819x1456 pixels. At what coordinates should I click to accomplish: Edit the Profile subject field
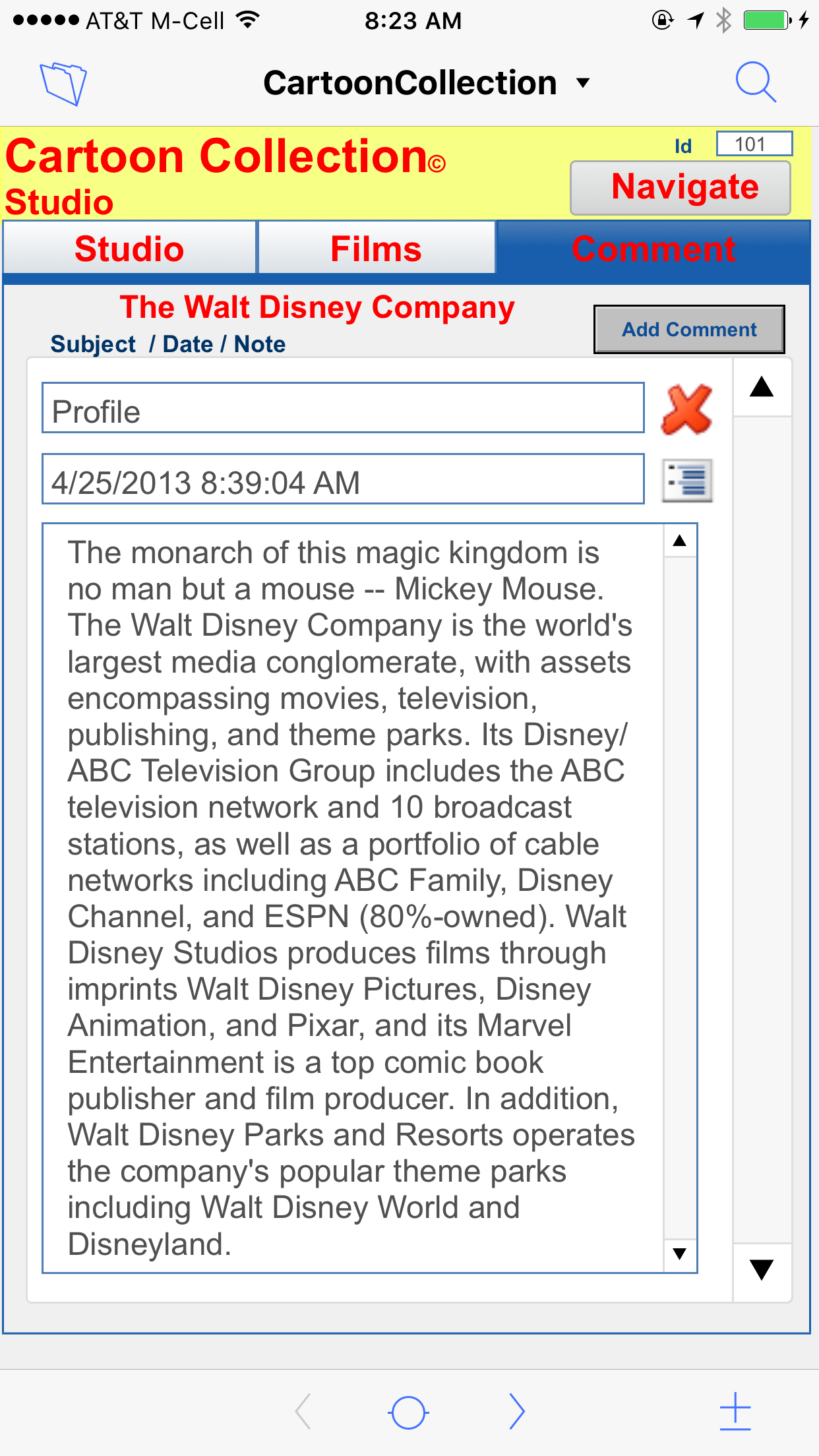click(343, 408)
